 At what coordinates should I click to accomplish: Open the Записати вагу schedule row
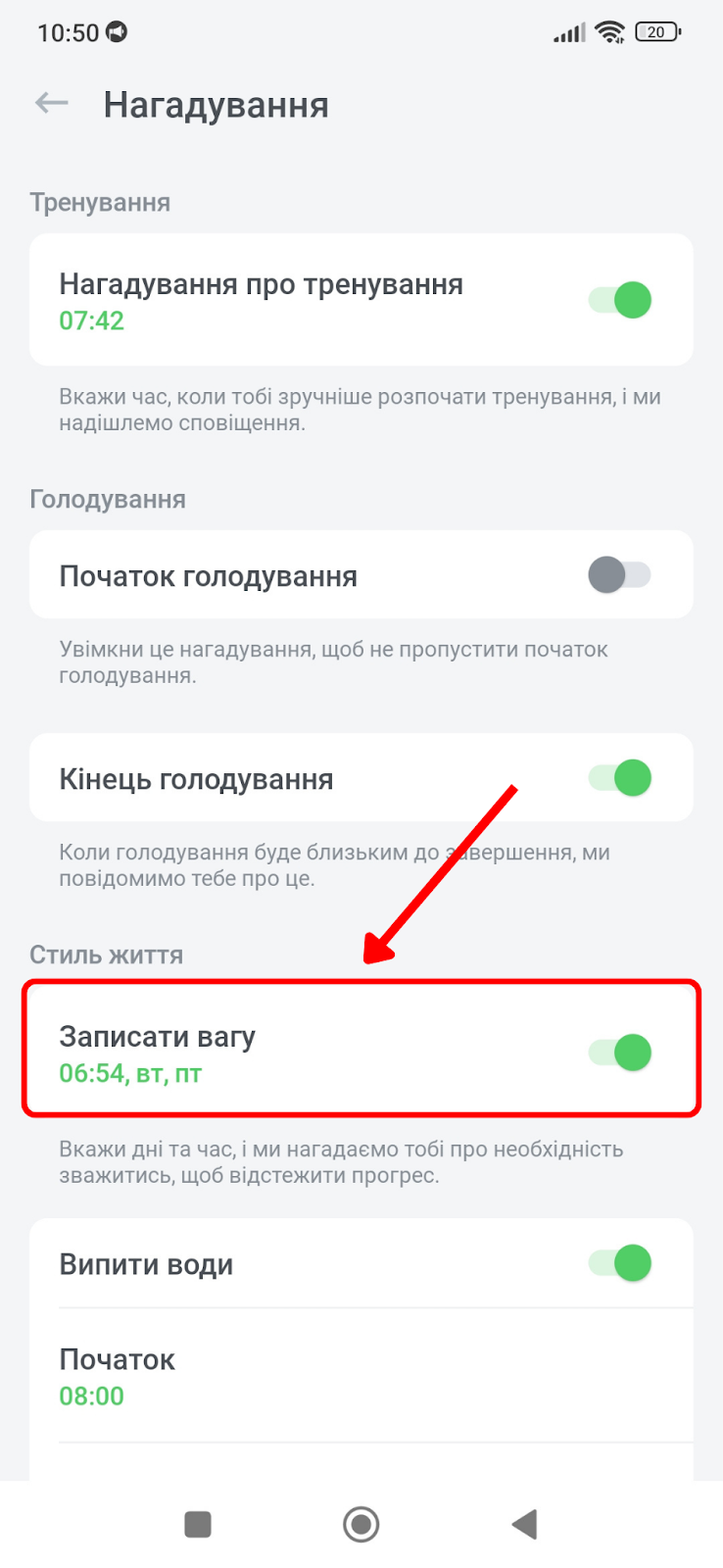click(x=361, y=1052)
